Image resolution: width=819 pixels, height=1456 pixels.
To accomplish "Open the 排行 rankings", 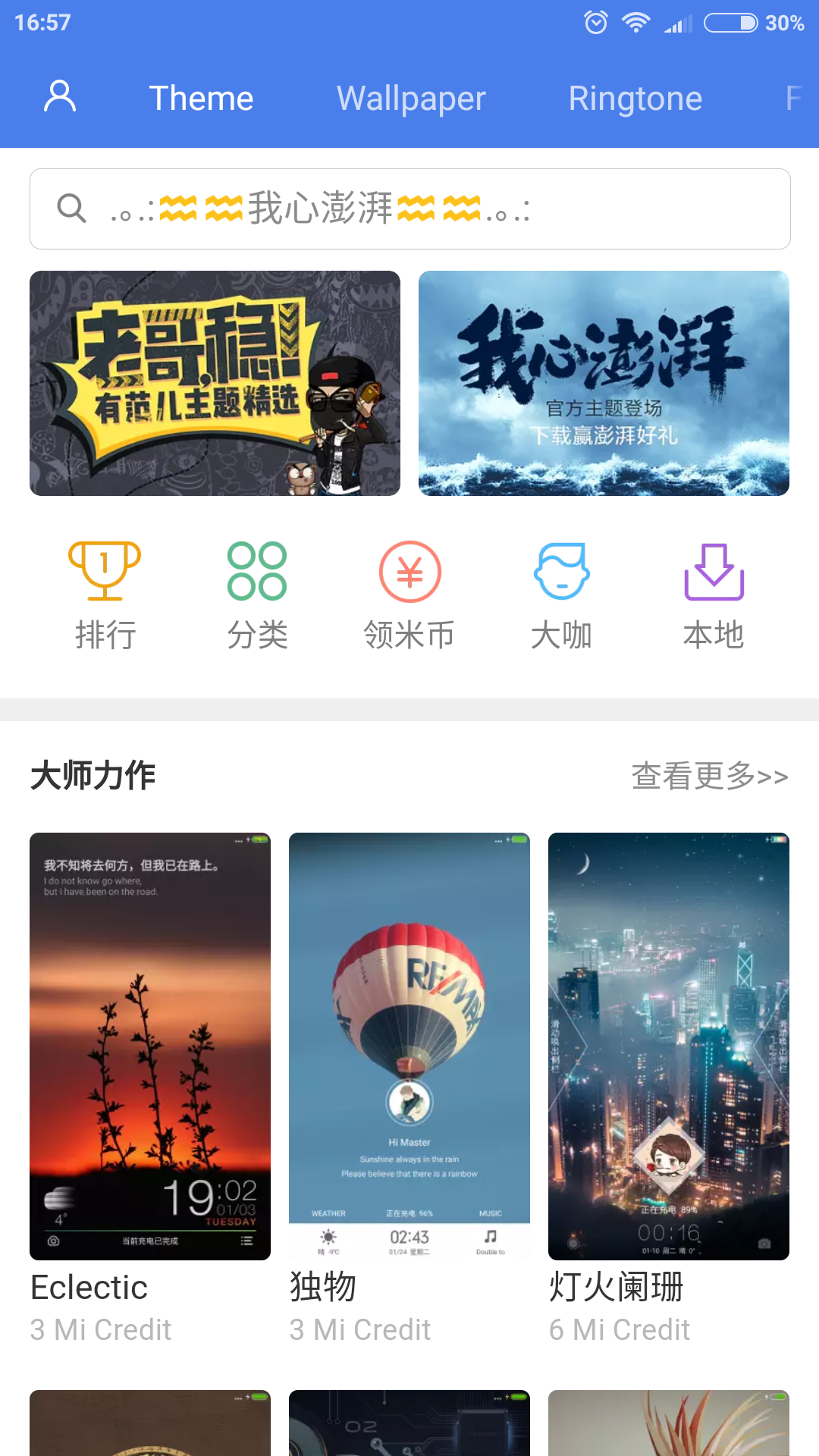I will 105,595.
